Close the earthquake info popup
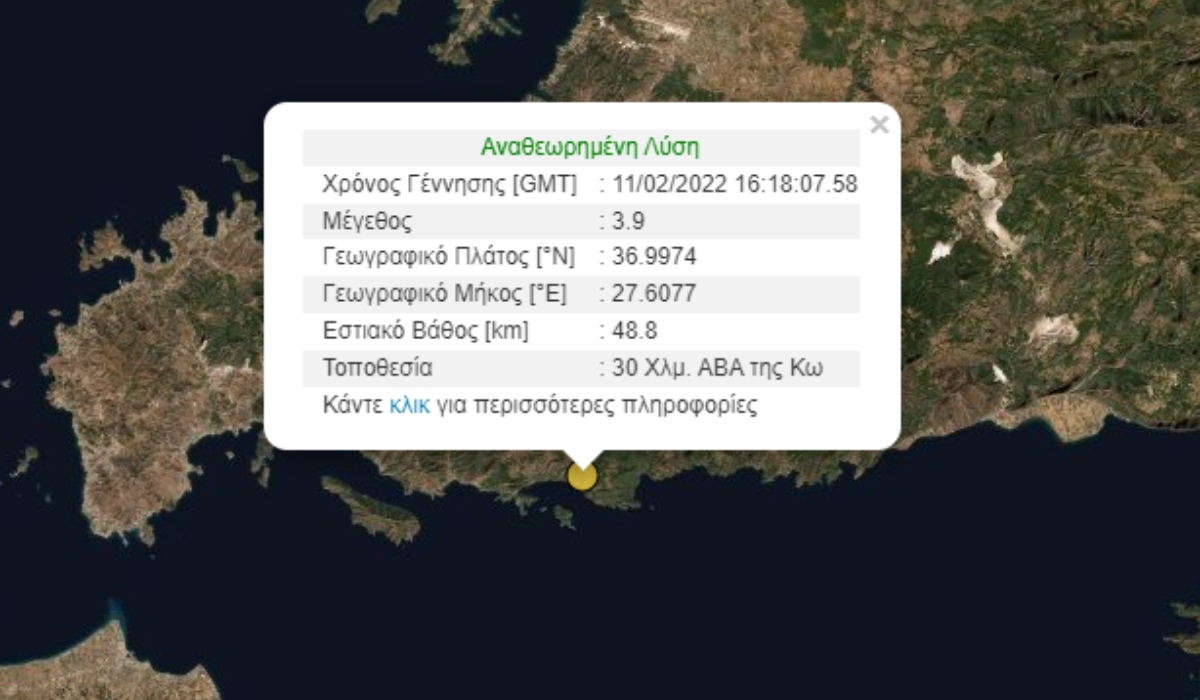1200x700 pixels. (x=879, y=125)
